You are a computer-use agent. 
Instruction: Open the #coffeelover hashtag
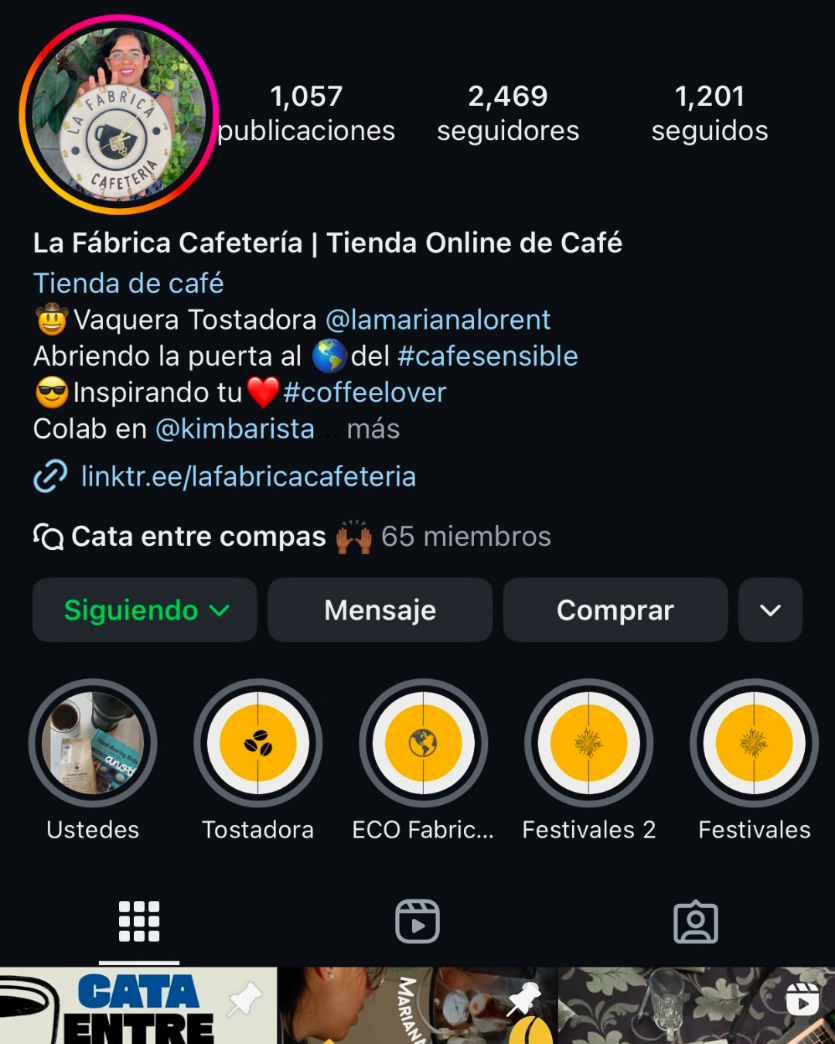(x=364, y=392)
